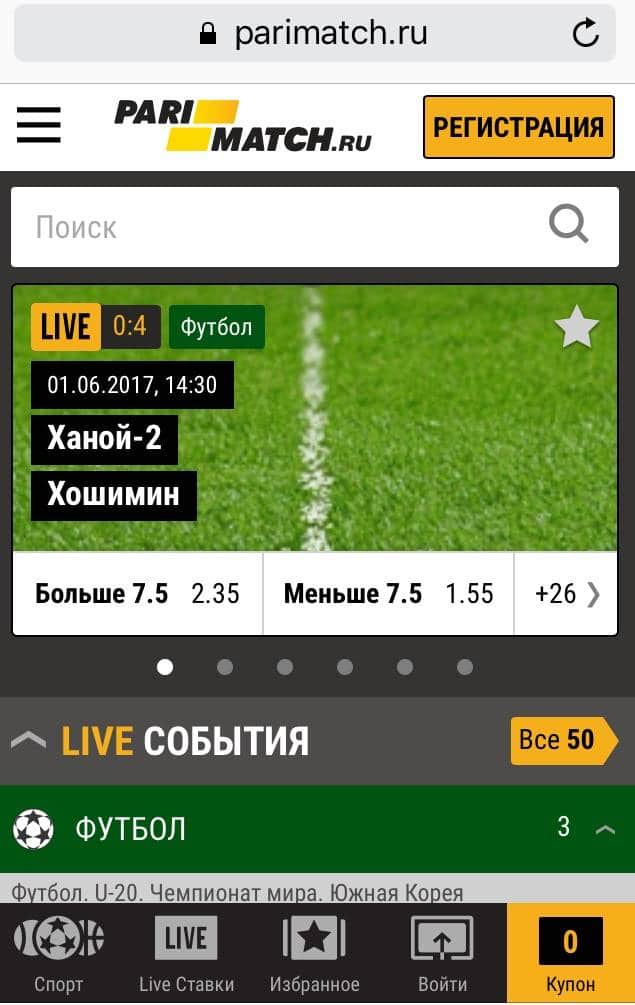Collapse the LIVE СОБЫТИЯ section
The image size is (635, 1005).
(x=29, y=741)
